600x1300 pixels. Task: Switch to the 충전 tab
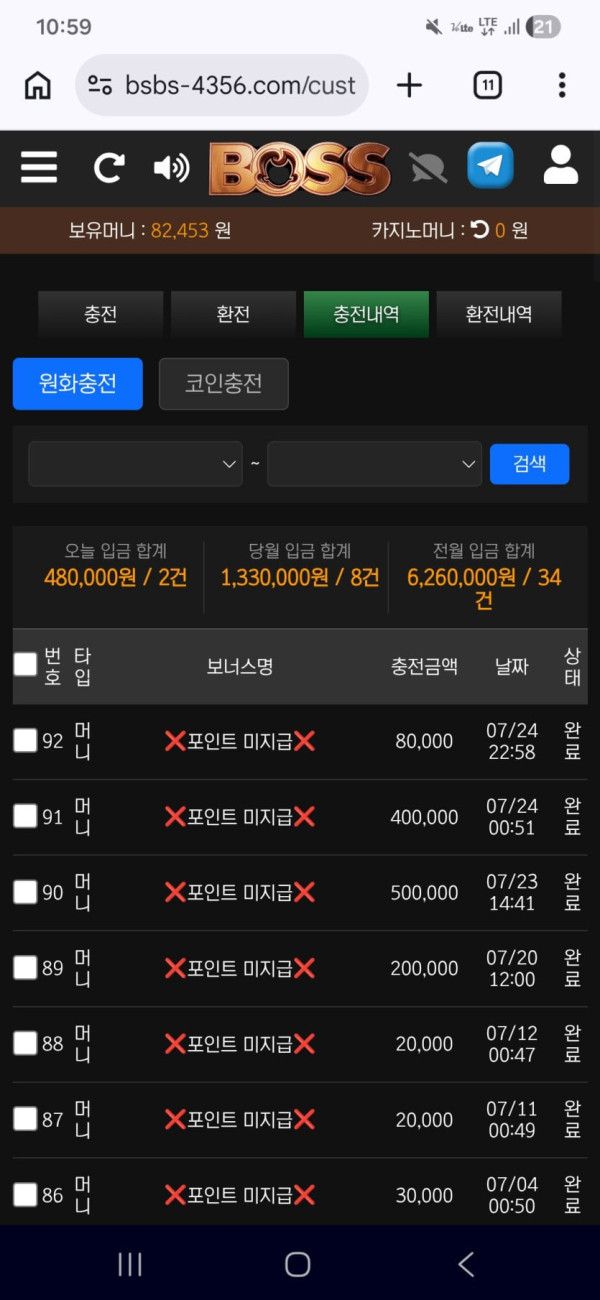point(100,314)
